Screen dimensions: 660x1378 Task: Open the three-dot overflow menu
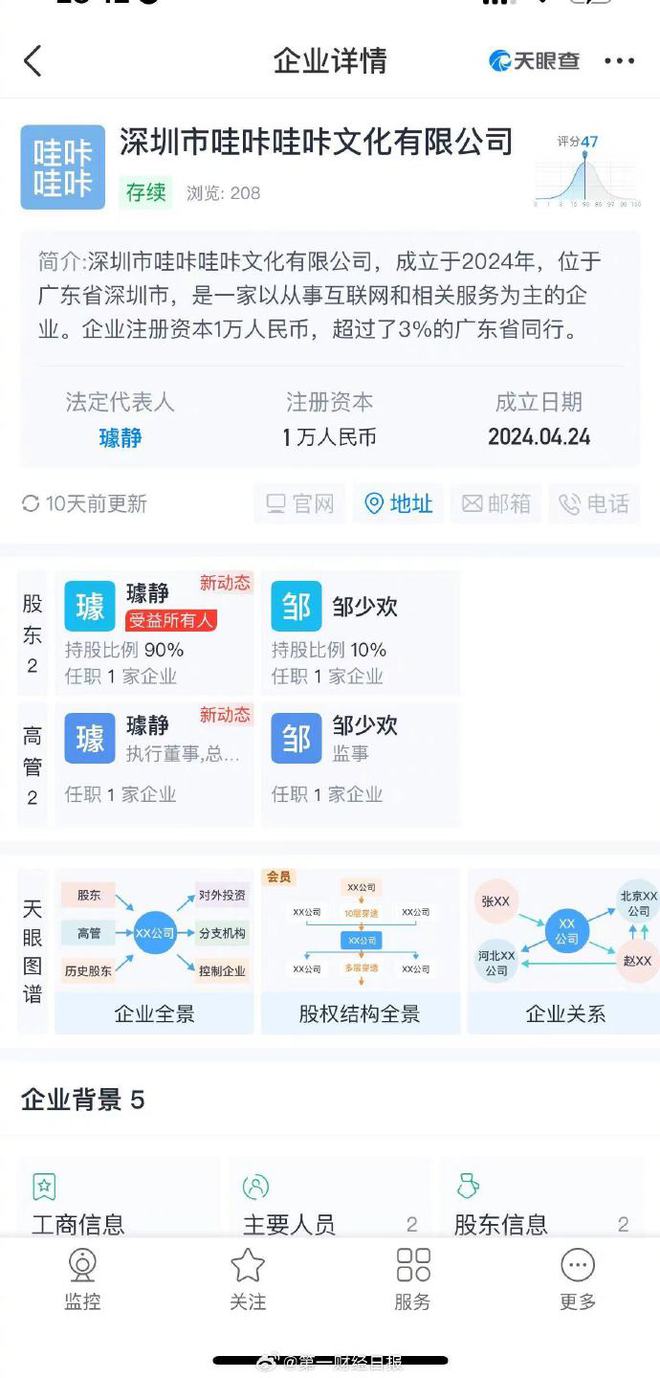pos(619,61)
